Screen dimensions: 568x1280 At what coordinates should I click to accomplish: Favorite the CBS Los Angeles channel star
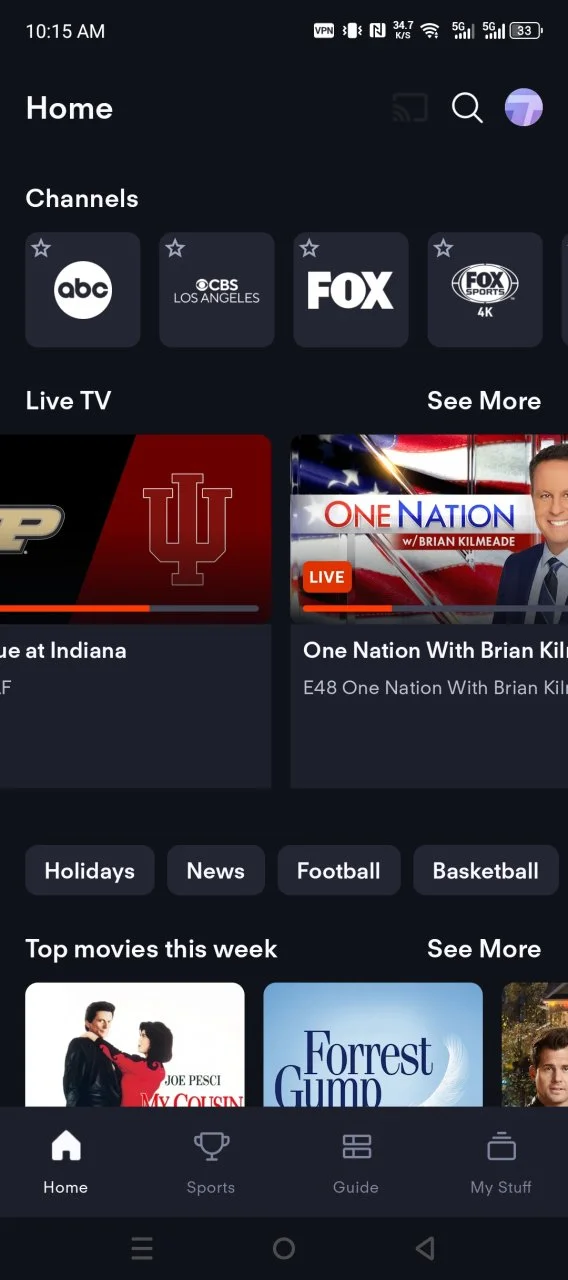pos(175,248)
